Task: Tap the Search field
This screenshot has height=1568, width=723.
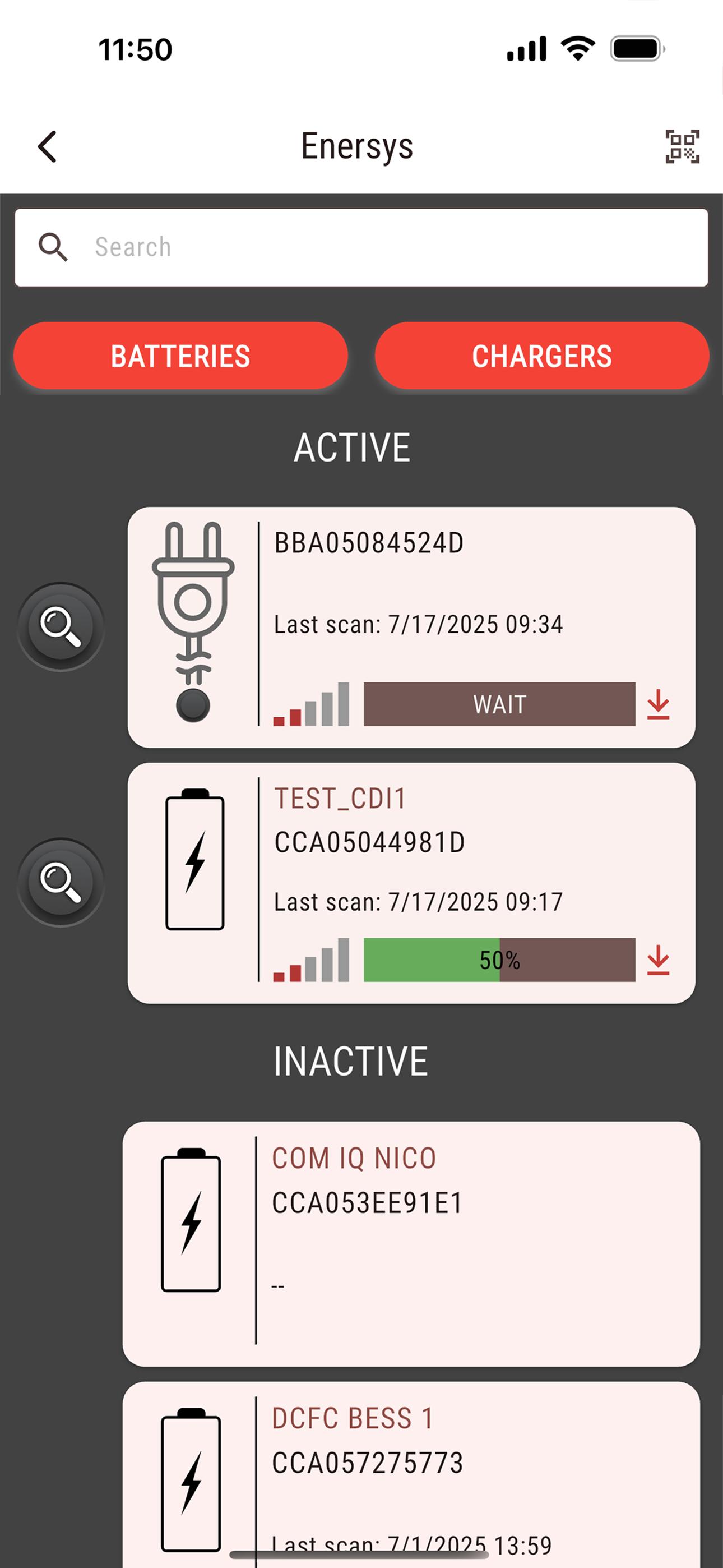Action: [361, 248]
